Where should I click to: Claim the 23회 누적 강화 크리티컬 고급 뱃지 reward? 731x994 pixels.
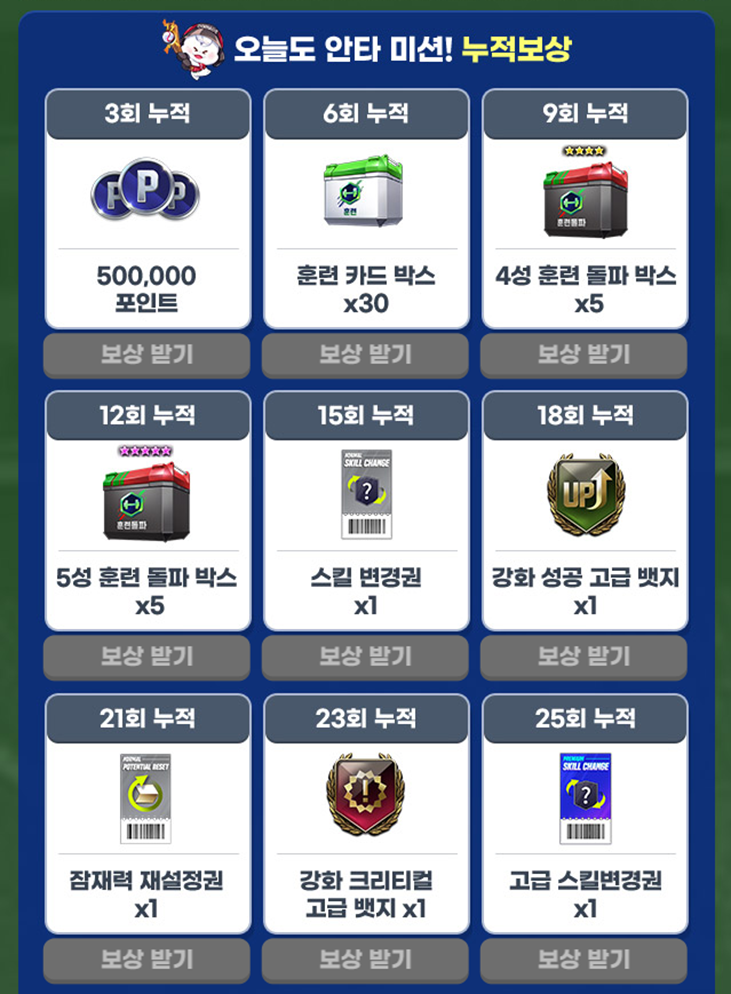click(x=365, y=959)
